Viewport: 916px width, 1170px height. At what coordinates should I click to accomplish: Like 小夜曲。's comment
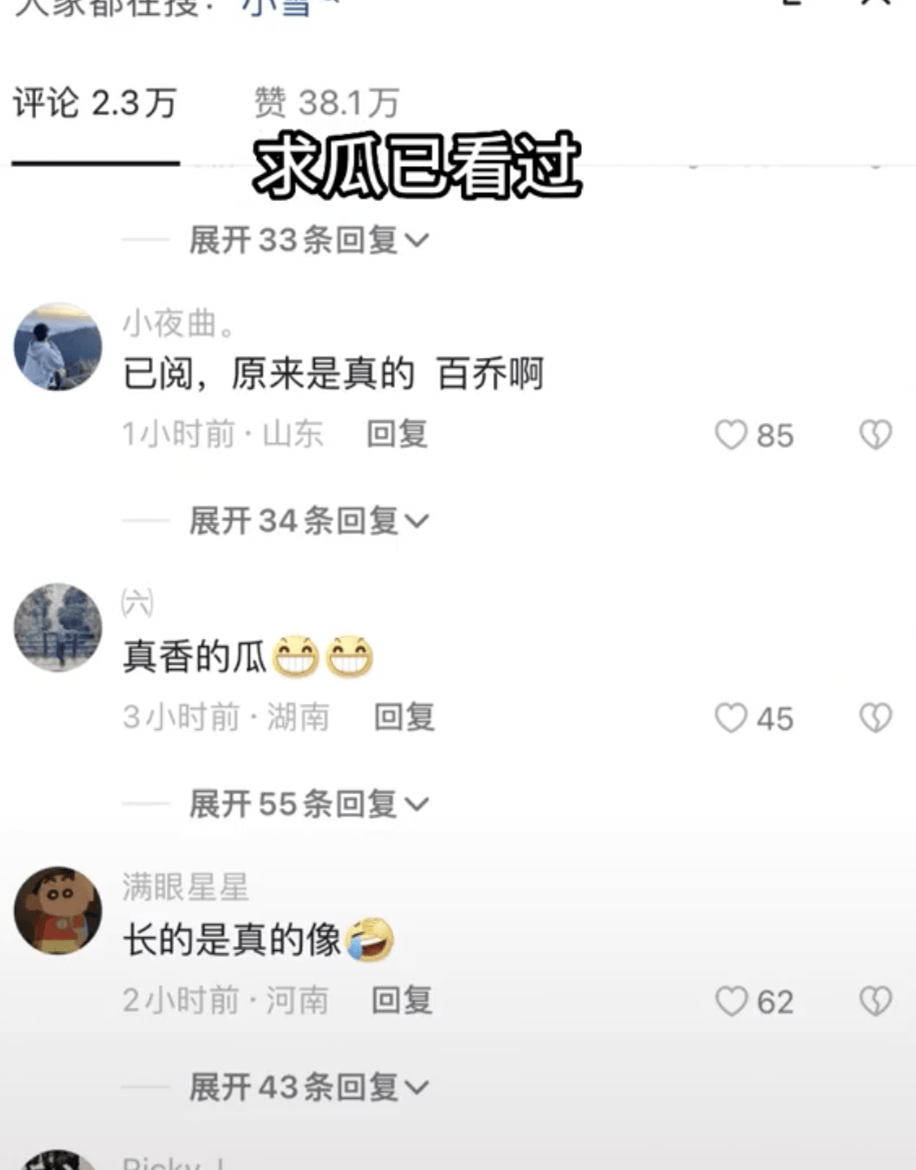click(732, 435)
